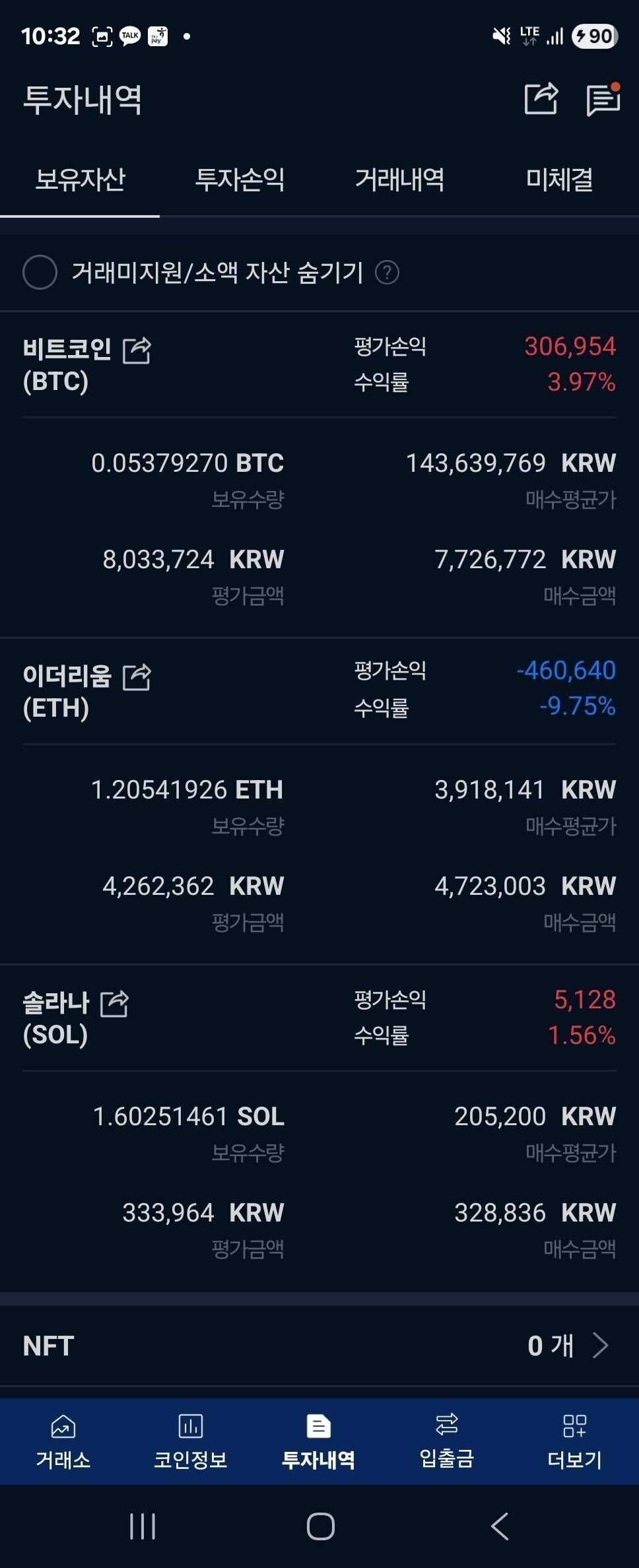The height and width of the screenshot is (1568, 639).
Task: Switch to the 입출금 bottom tab
Action: [x=447, y=1441]
